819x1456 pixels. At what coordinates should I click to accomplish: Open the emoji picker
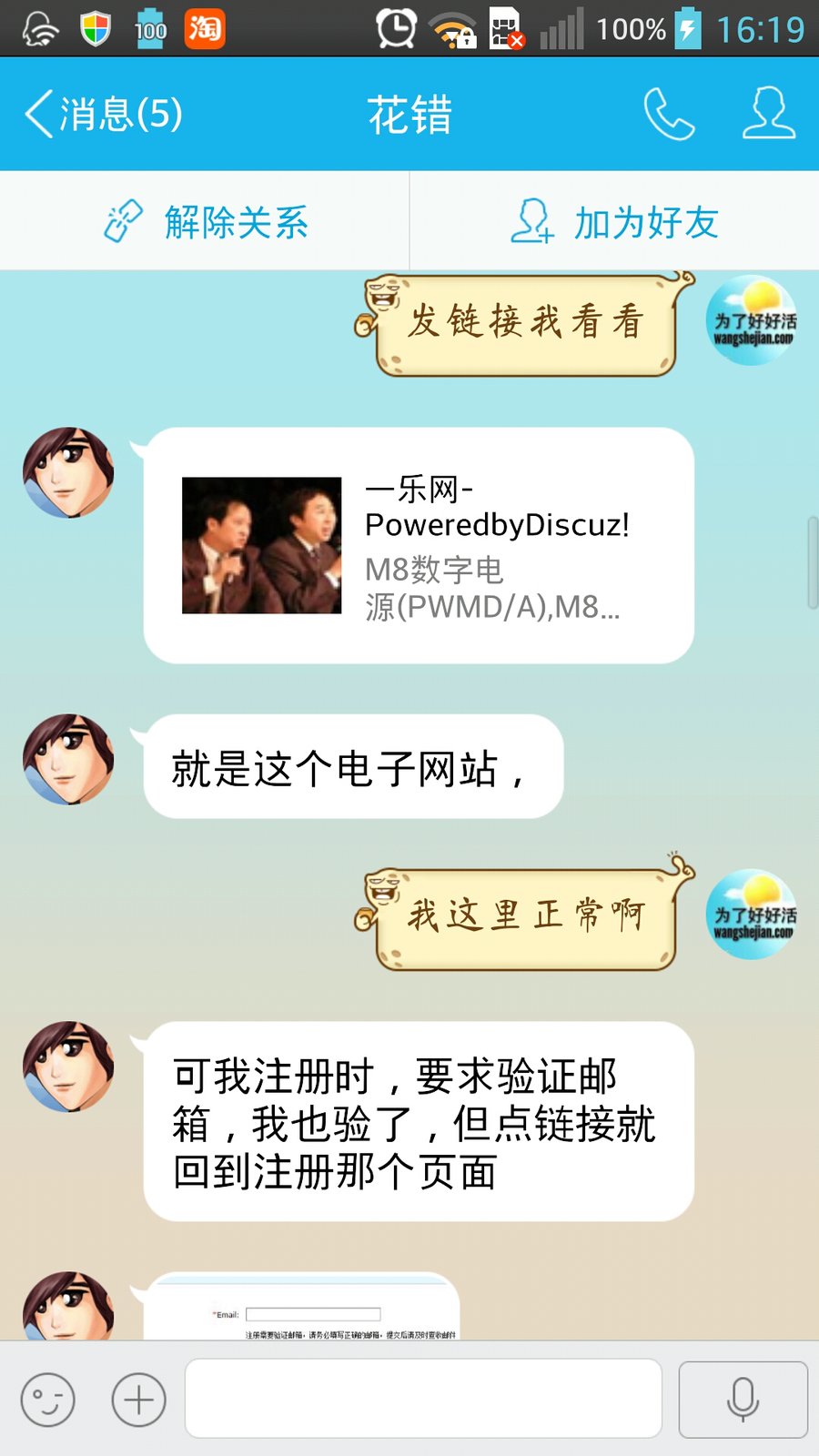click(47, 1399)
